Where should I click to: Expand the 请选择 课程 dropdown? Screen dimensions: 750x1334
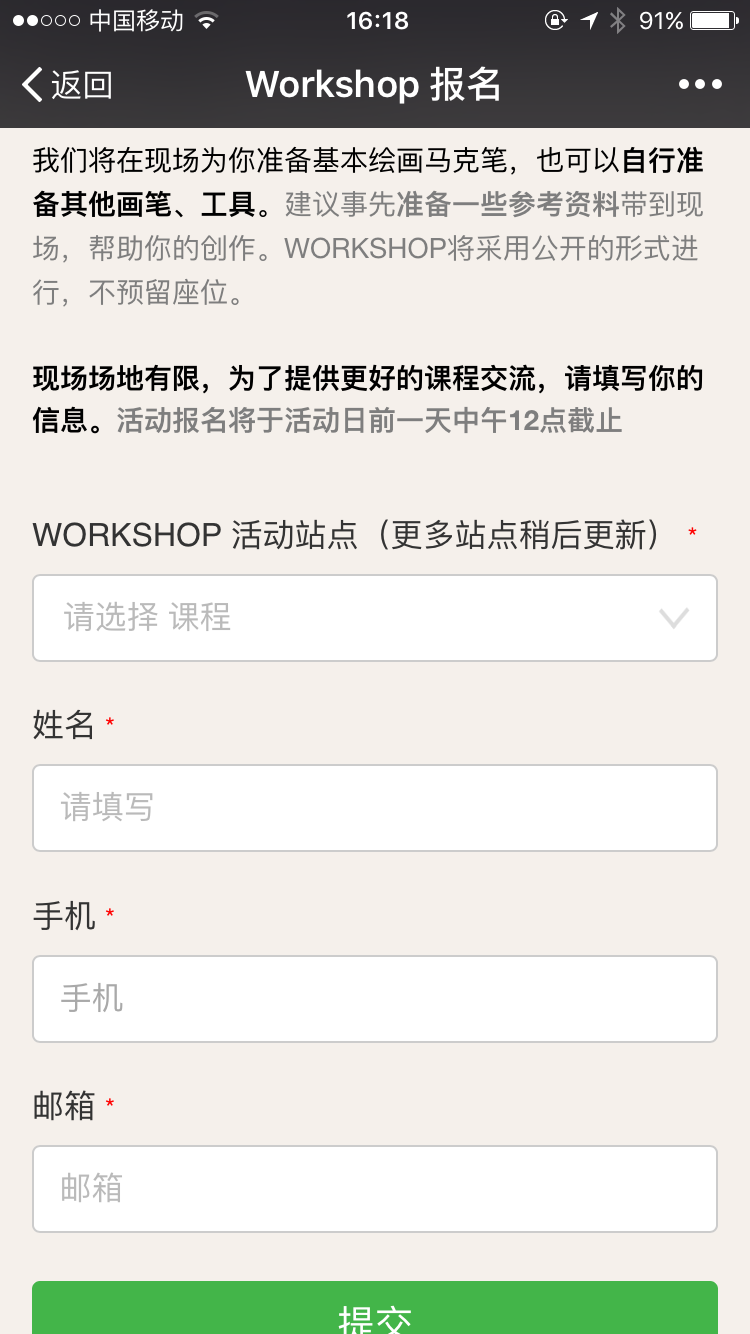tap(374, 618)
